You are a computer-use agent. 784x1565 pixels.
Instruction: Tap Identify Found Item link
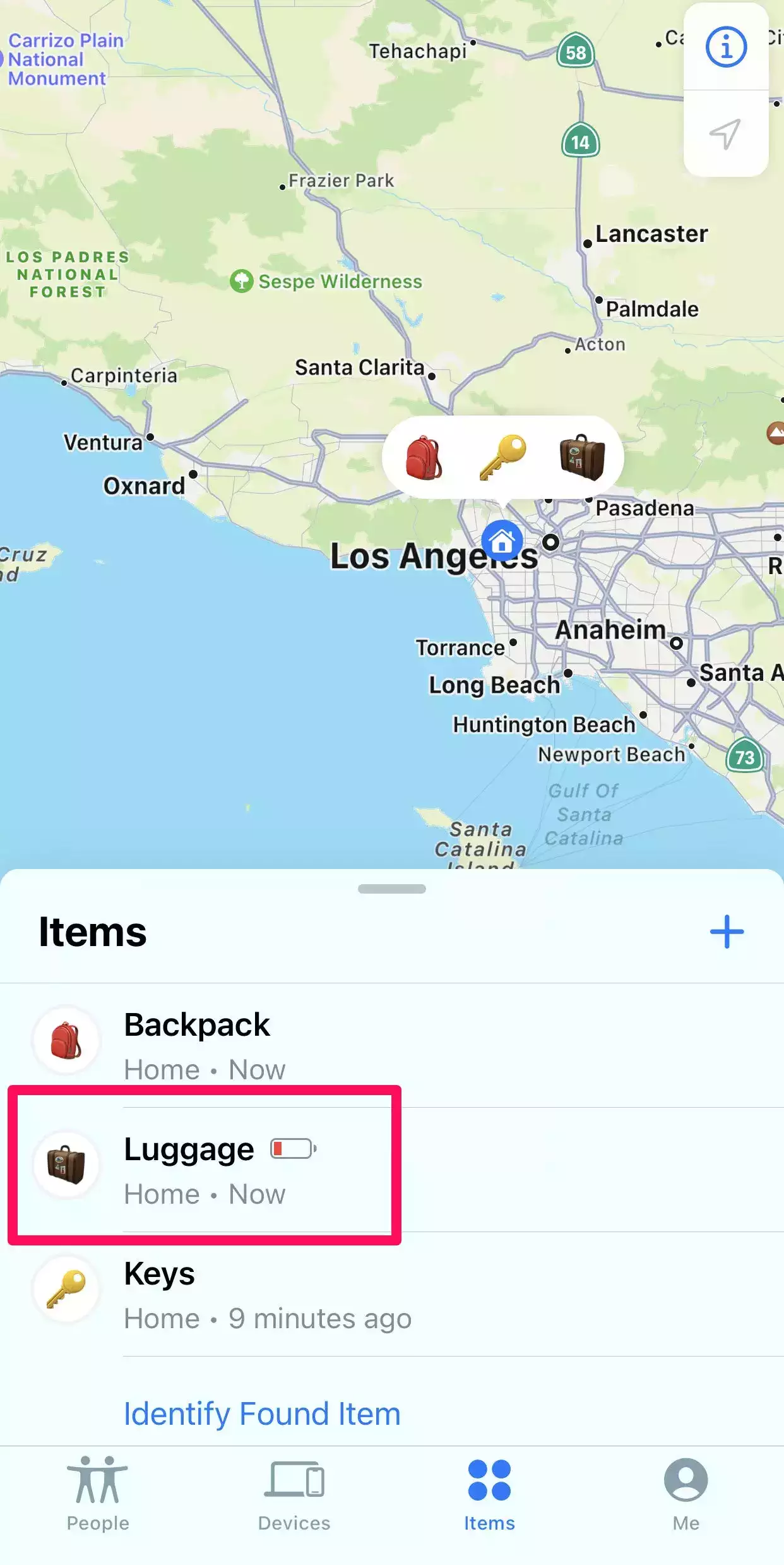point(262,1413)
